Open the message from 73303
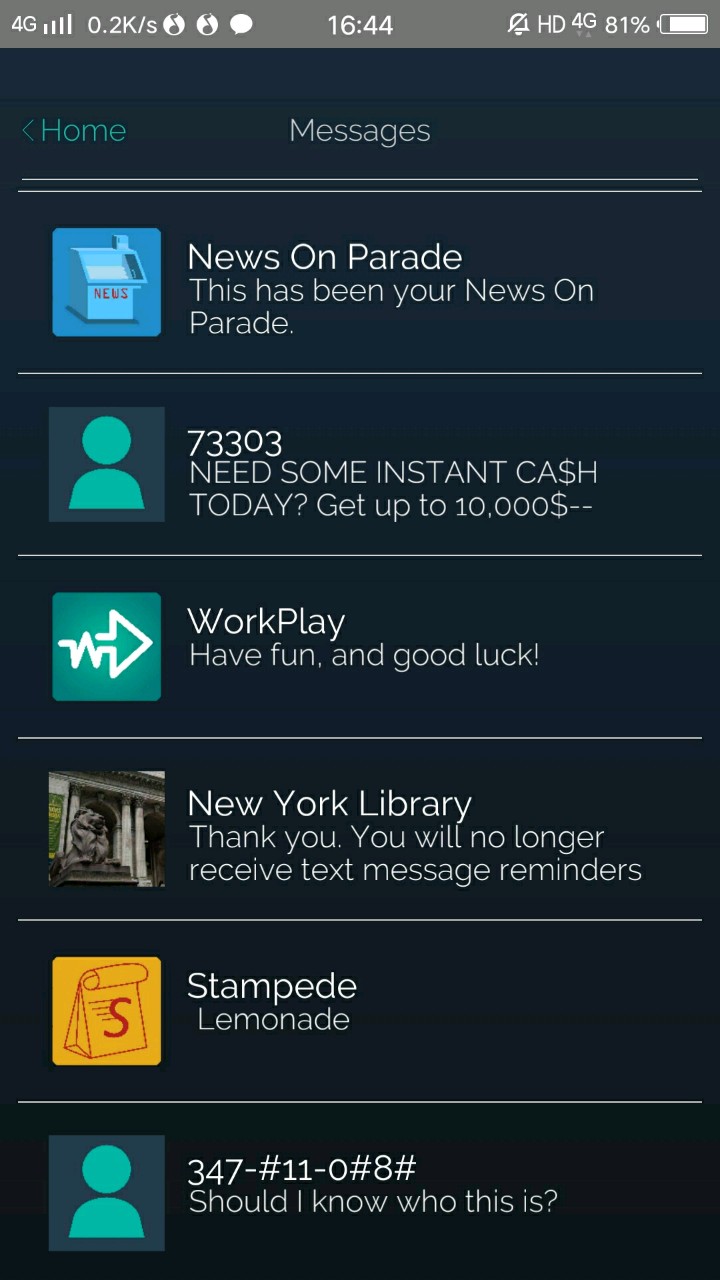 click(x=360, y=465)
